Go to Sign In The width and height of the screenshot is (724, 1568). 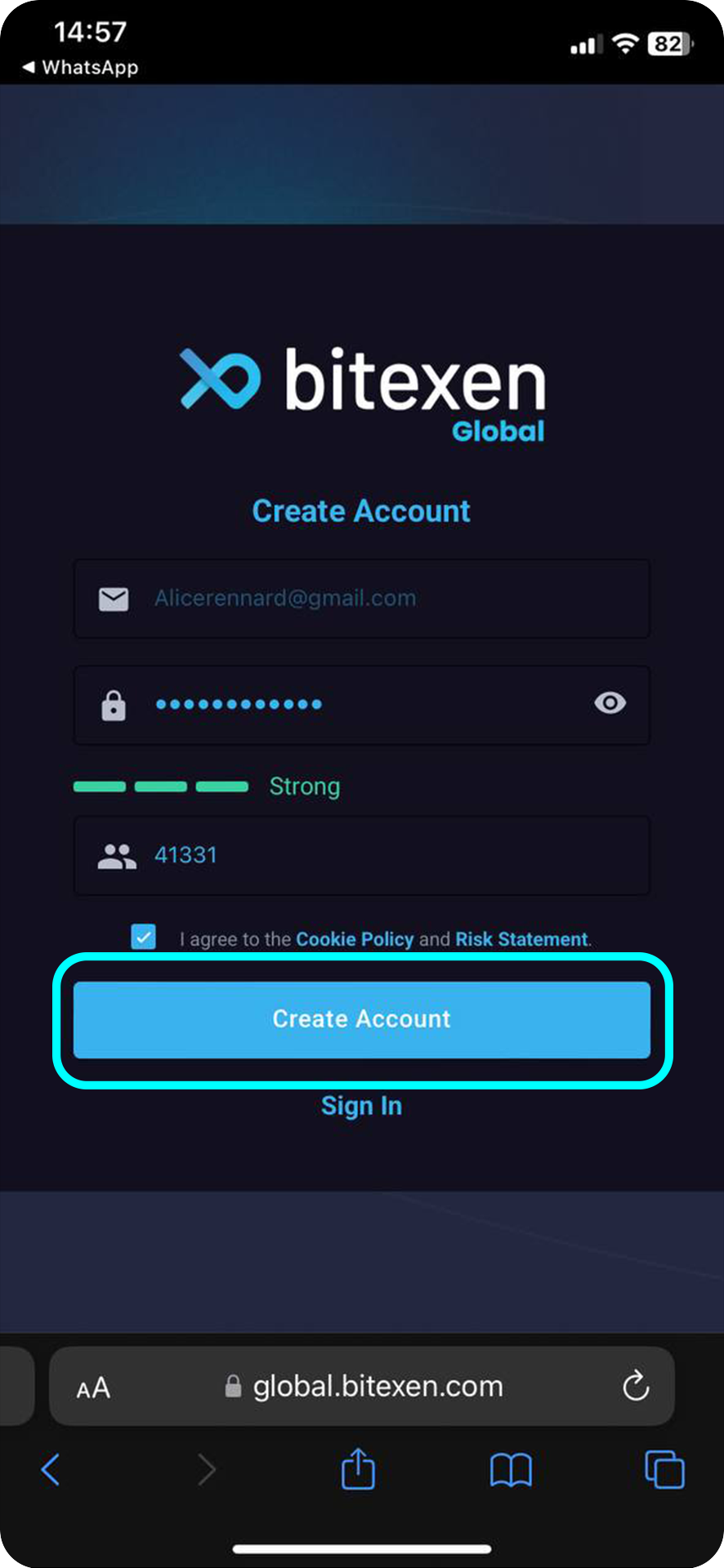(x=361, y=1106)
